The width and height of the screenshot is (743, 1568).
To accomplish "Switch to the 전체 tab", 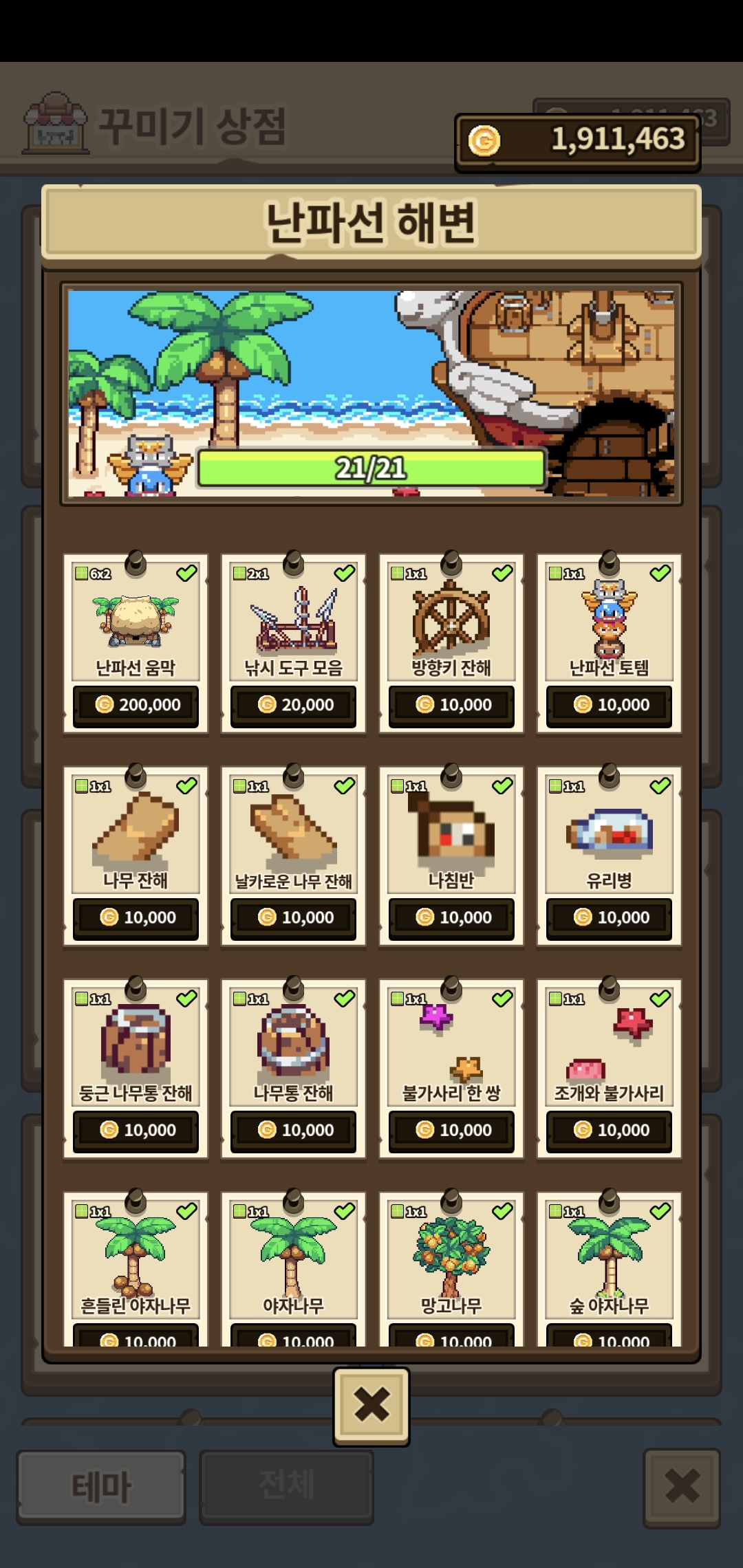I will tap(286, 1487).
